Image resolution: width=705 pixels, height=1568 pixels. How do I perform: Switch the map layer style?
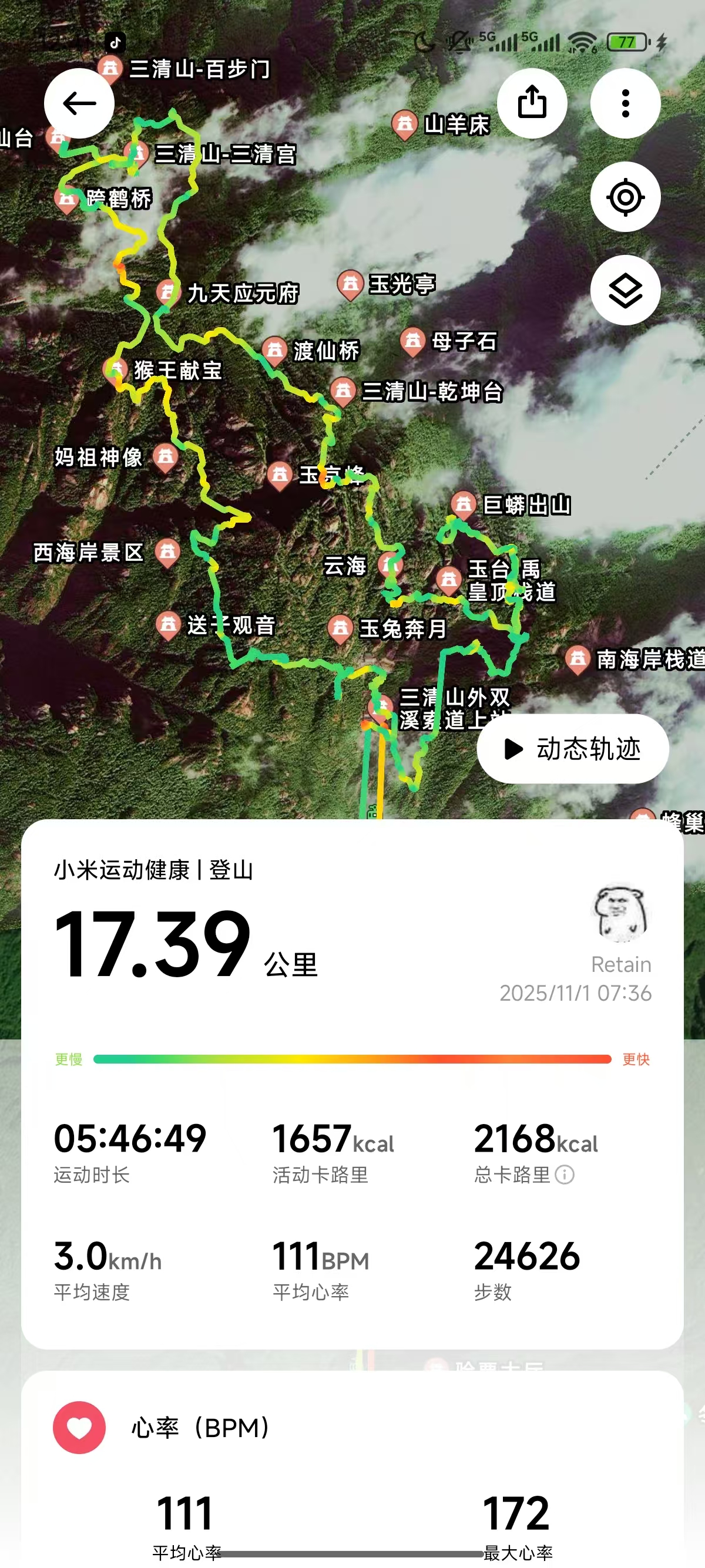coord(625,291)
